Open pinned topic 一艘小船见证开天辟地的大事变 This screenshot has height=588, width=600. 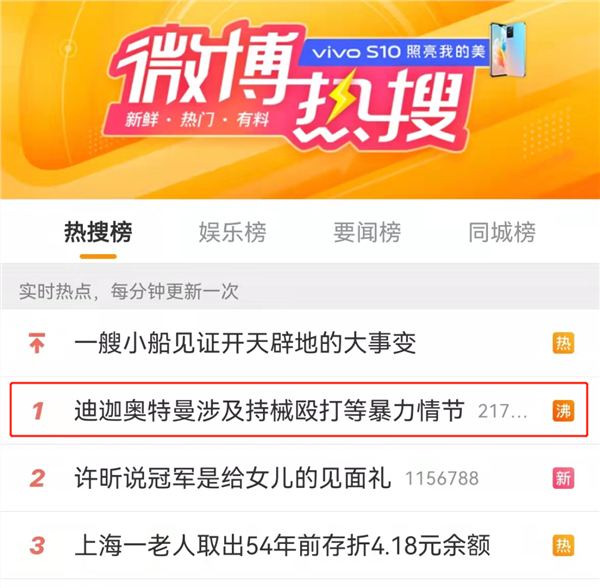click(x=245, y=344)
